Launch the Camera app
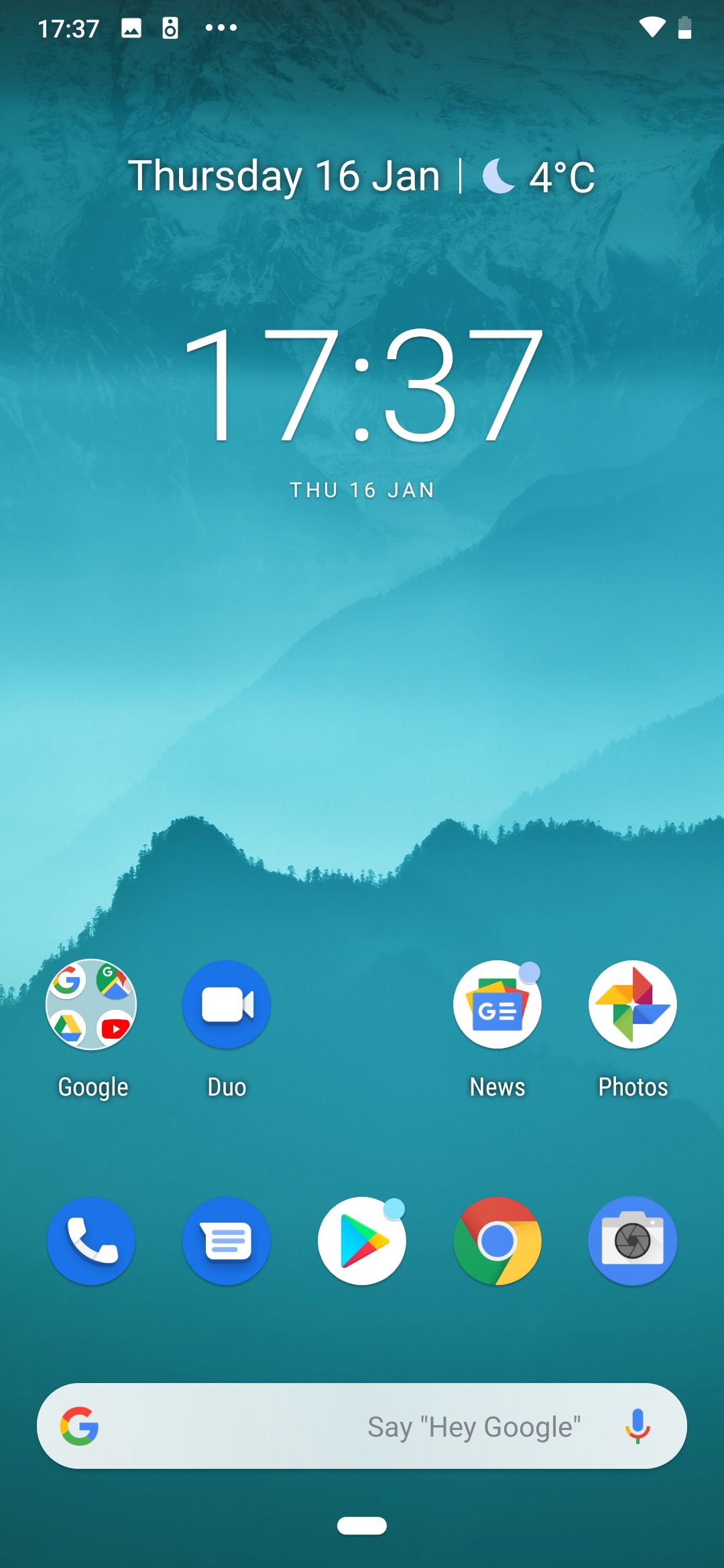 pos(633,1241)
